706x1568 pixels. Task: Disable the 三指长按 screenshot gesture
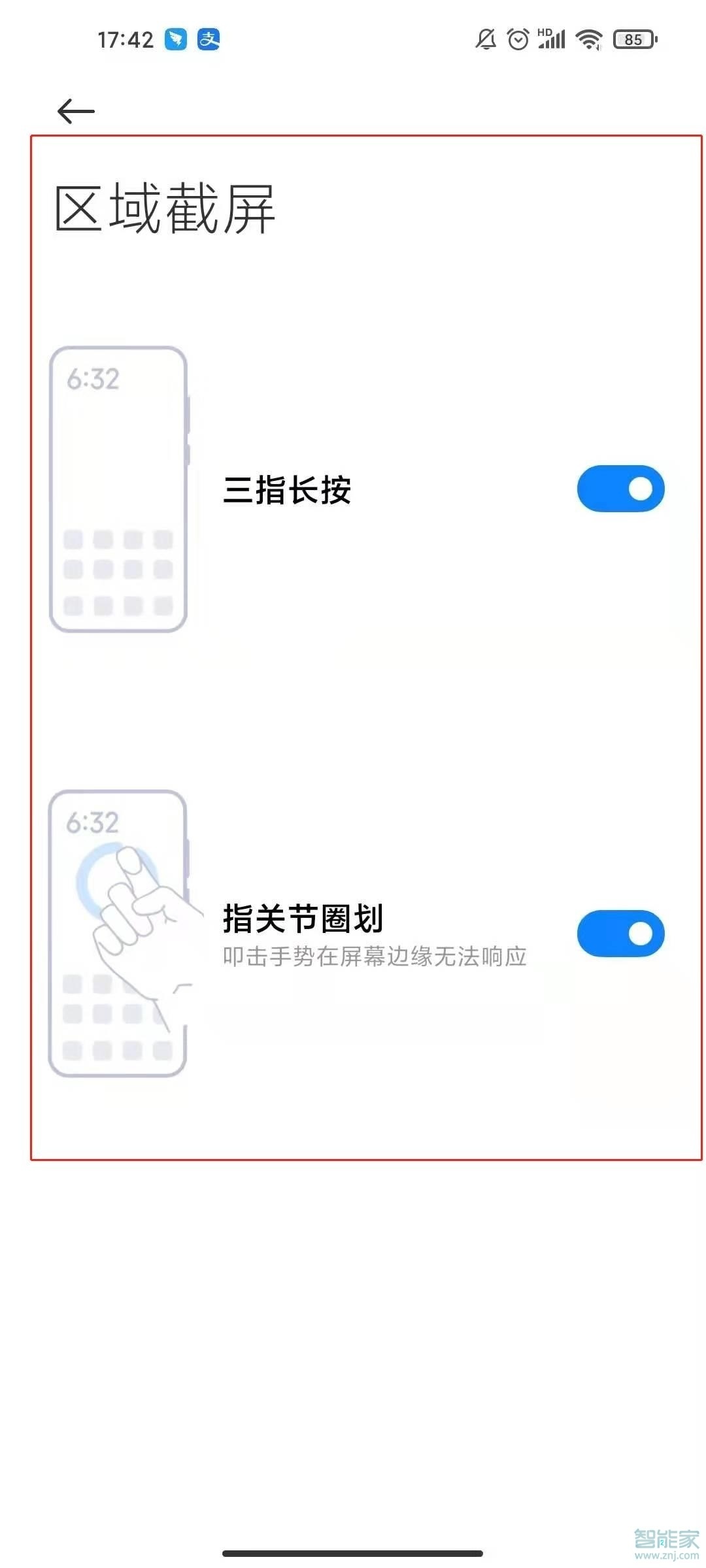coord(620,489)
